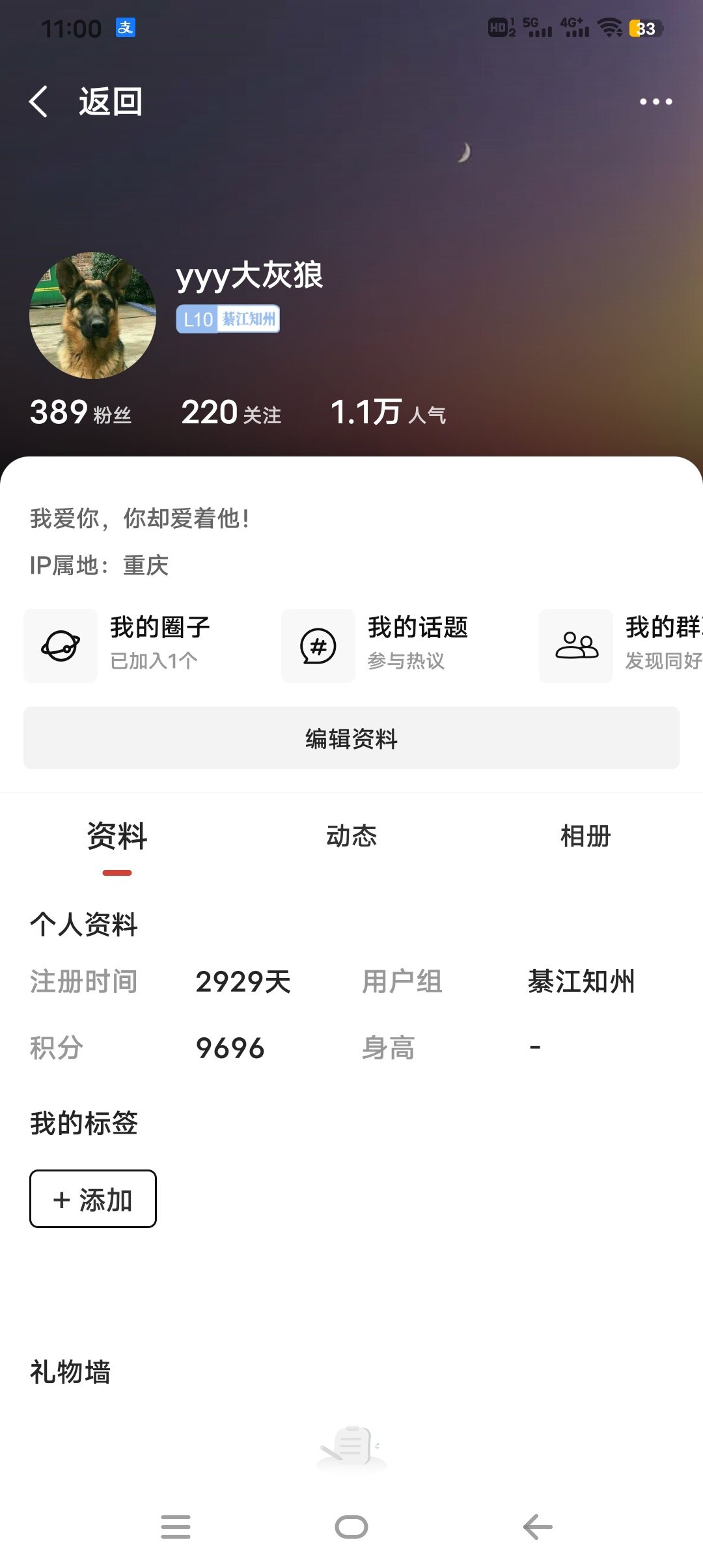This screenshot has width=703, height=1568.
Task: View the 389 粉丝 followers list
Action: 81,413
